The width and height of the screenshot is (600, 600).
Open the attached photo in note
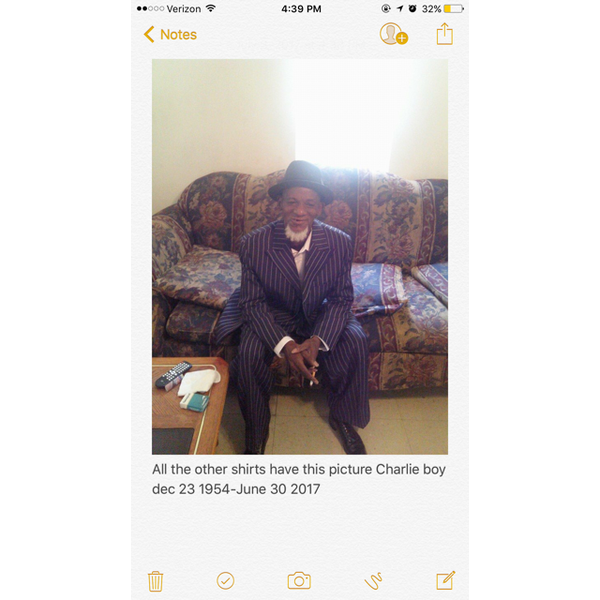coord(300,257)
